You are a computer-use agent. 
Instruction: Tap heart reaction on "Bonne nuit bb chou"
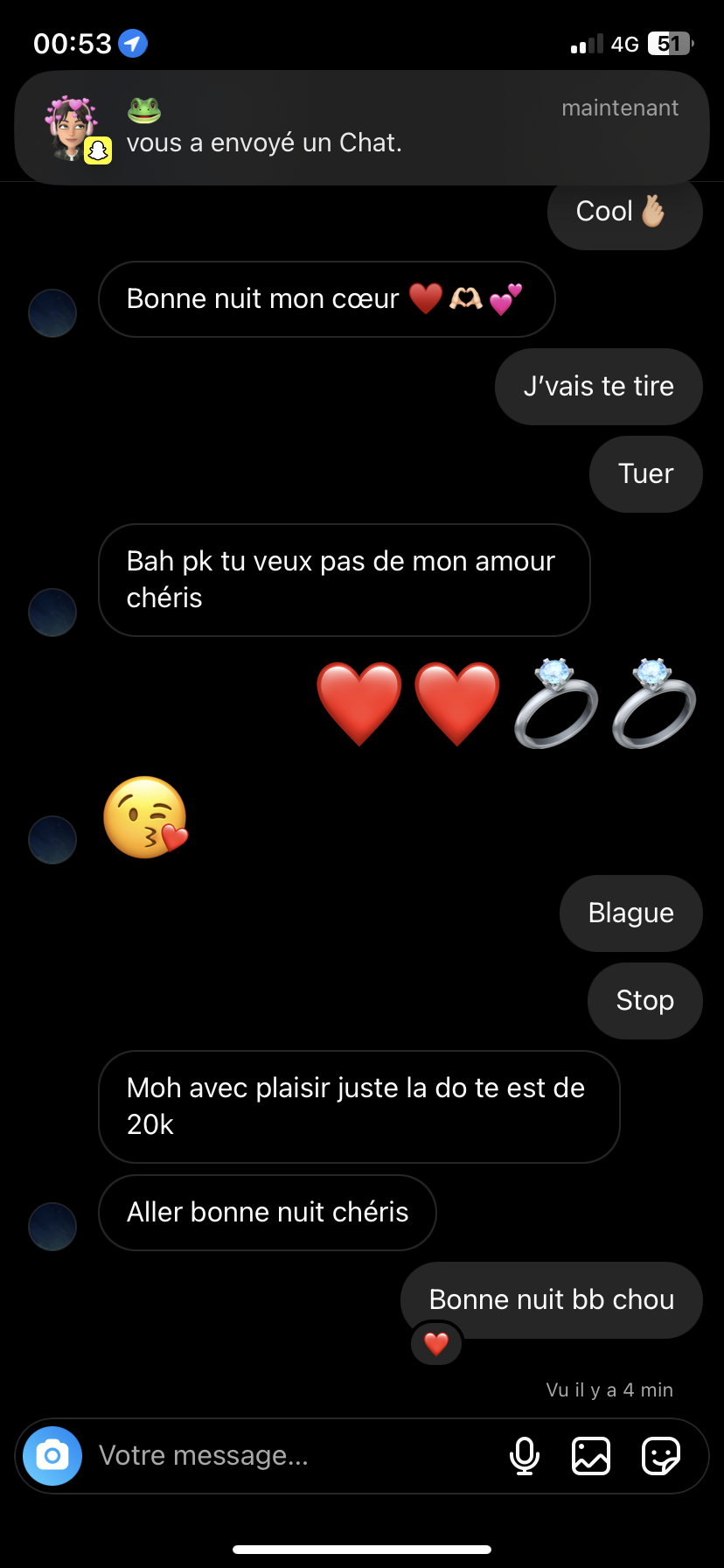pyautogui.click(x=436, y=1343)
